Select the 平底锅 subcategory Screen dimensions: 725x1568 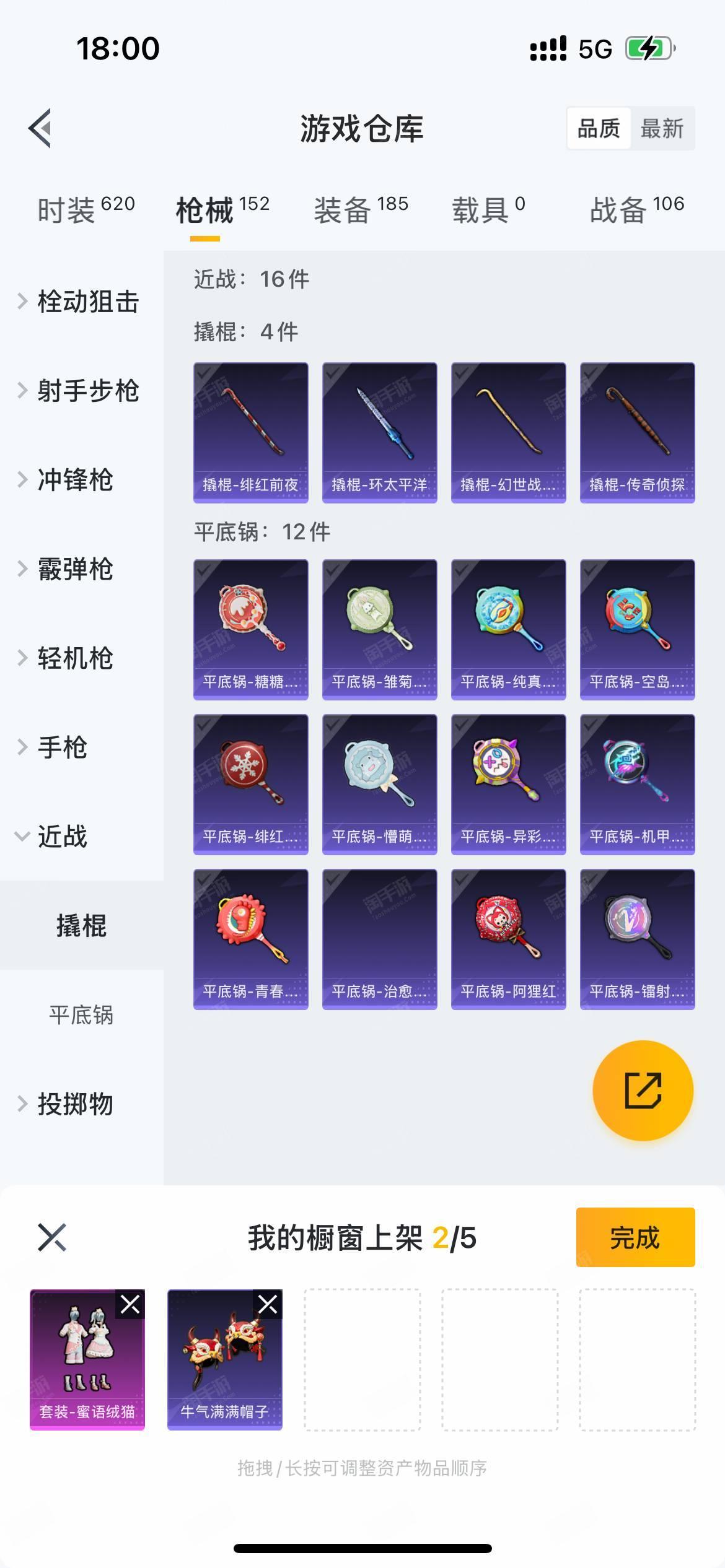(81, 1015)
